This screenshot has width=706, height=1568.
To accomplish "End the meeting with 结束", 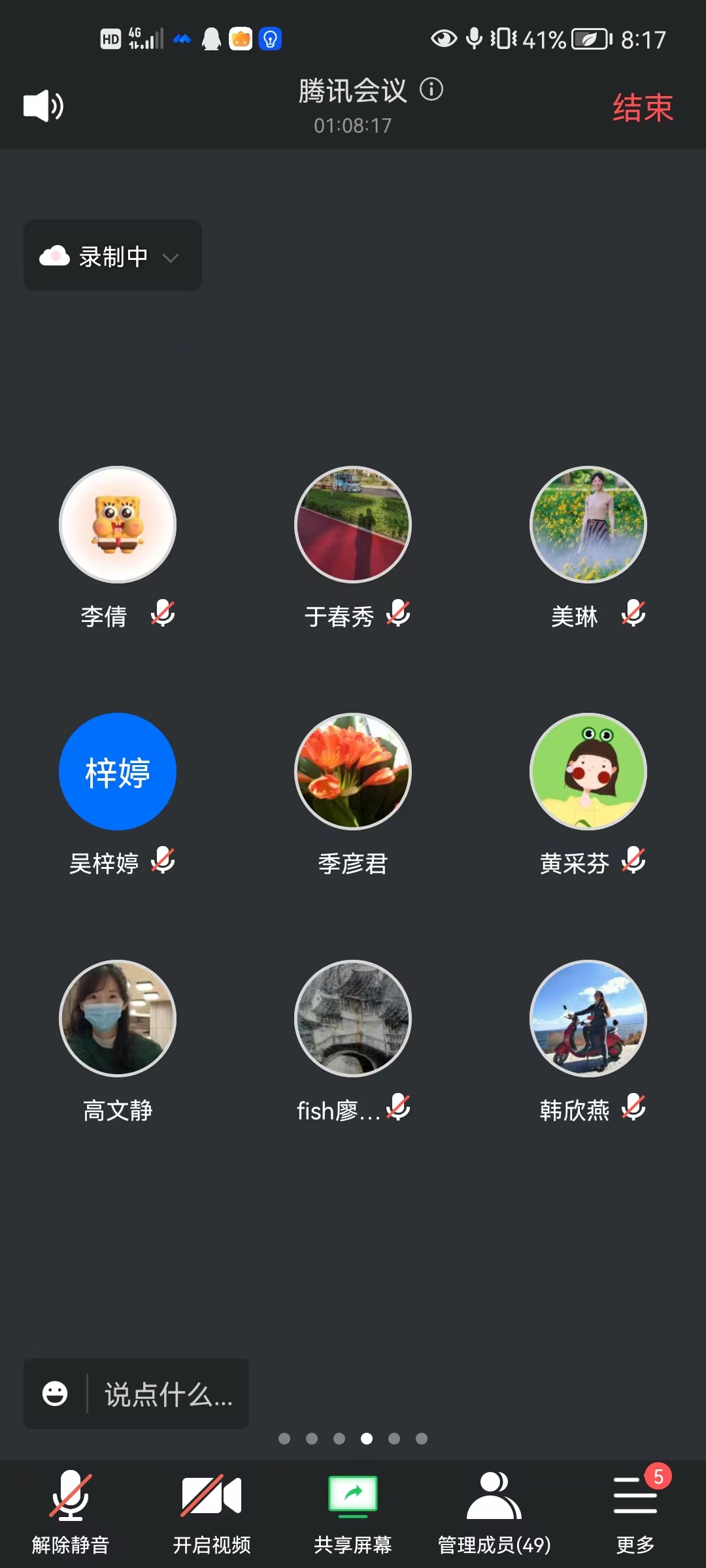I will [643, 108].
